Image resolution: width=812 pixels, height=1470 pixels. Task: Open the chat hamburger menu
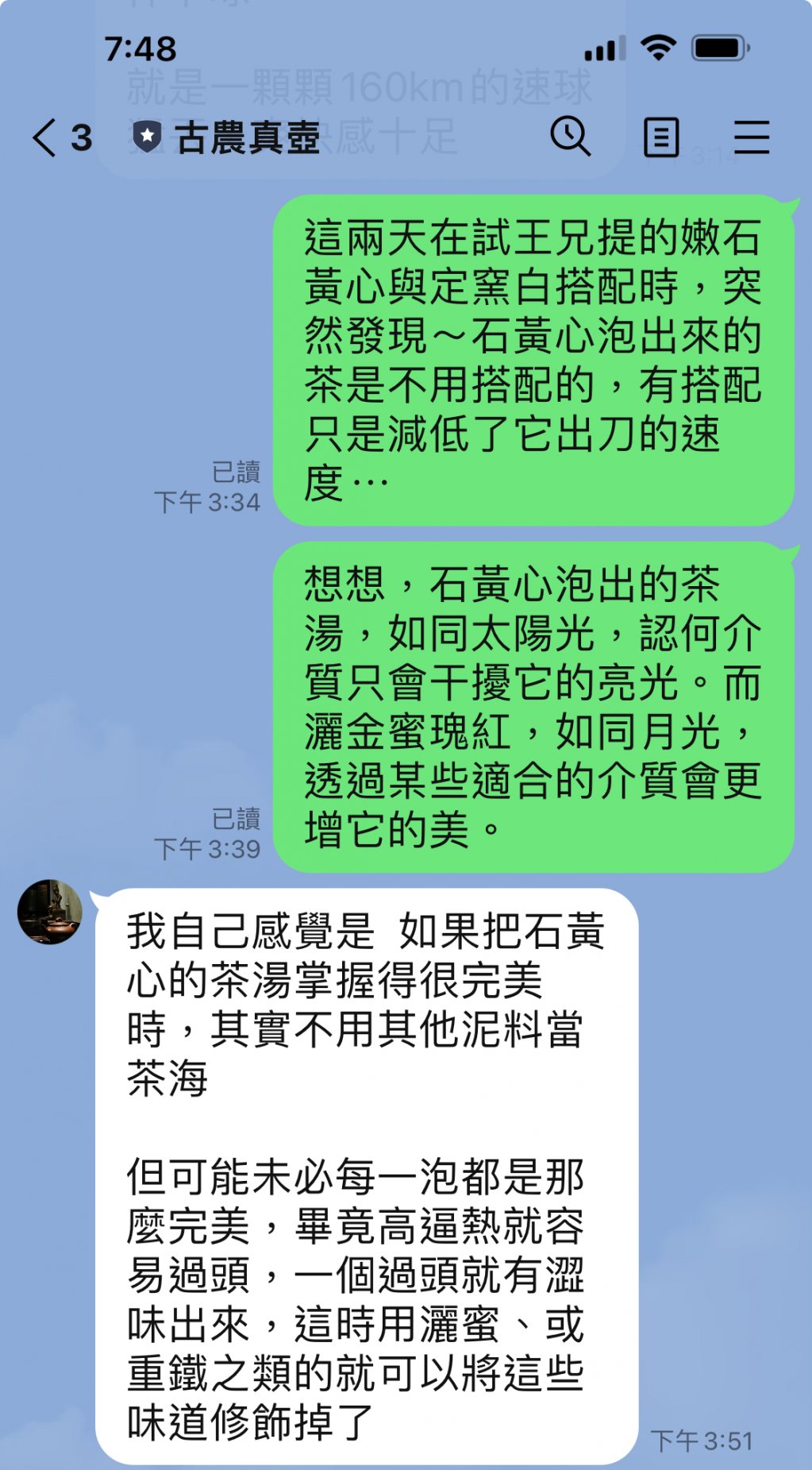pos(751,137)
